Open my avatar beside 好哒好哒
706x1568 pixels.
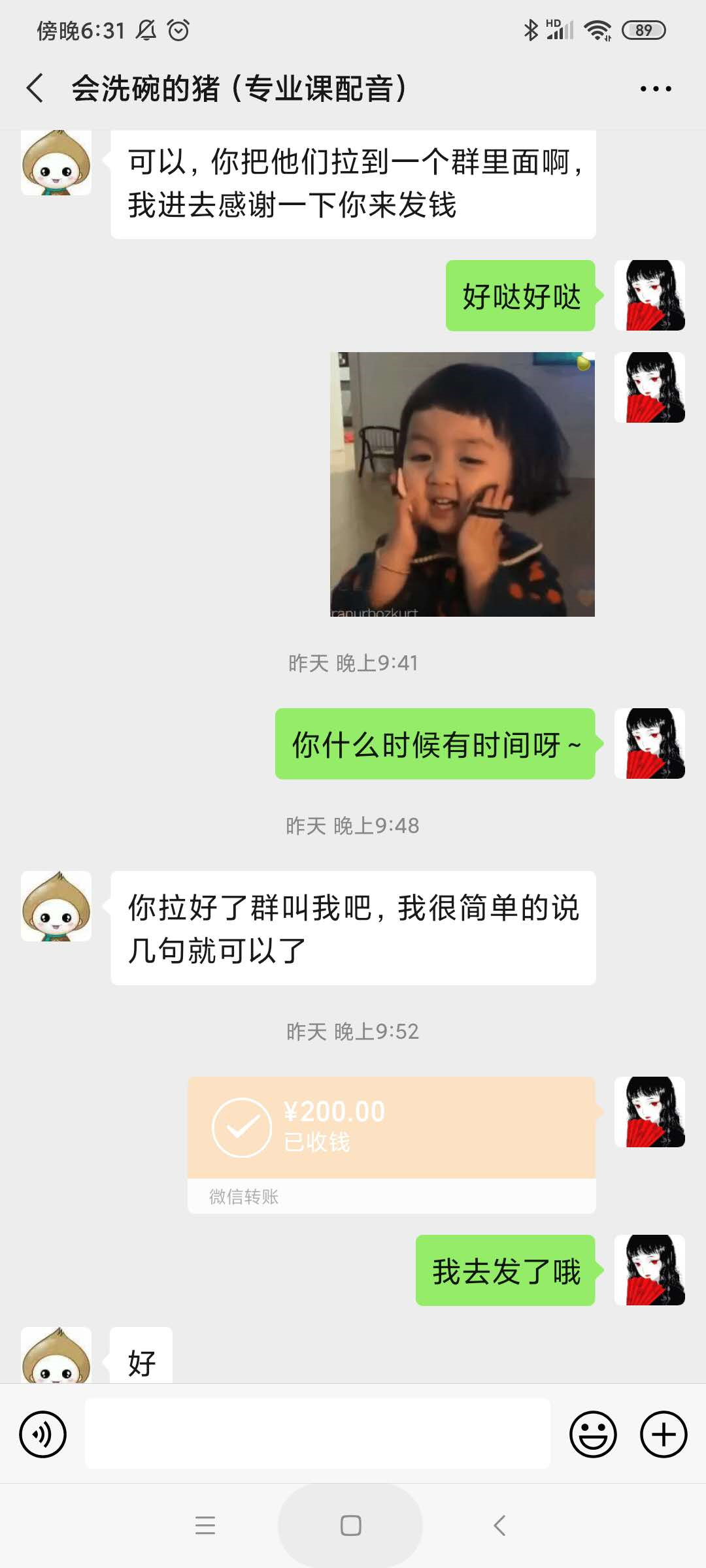click(x=650, y=295)
